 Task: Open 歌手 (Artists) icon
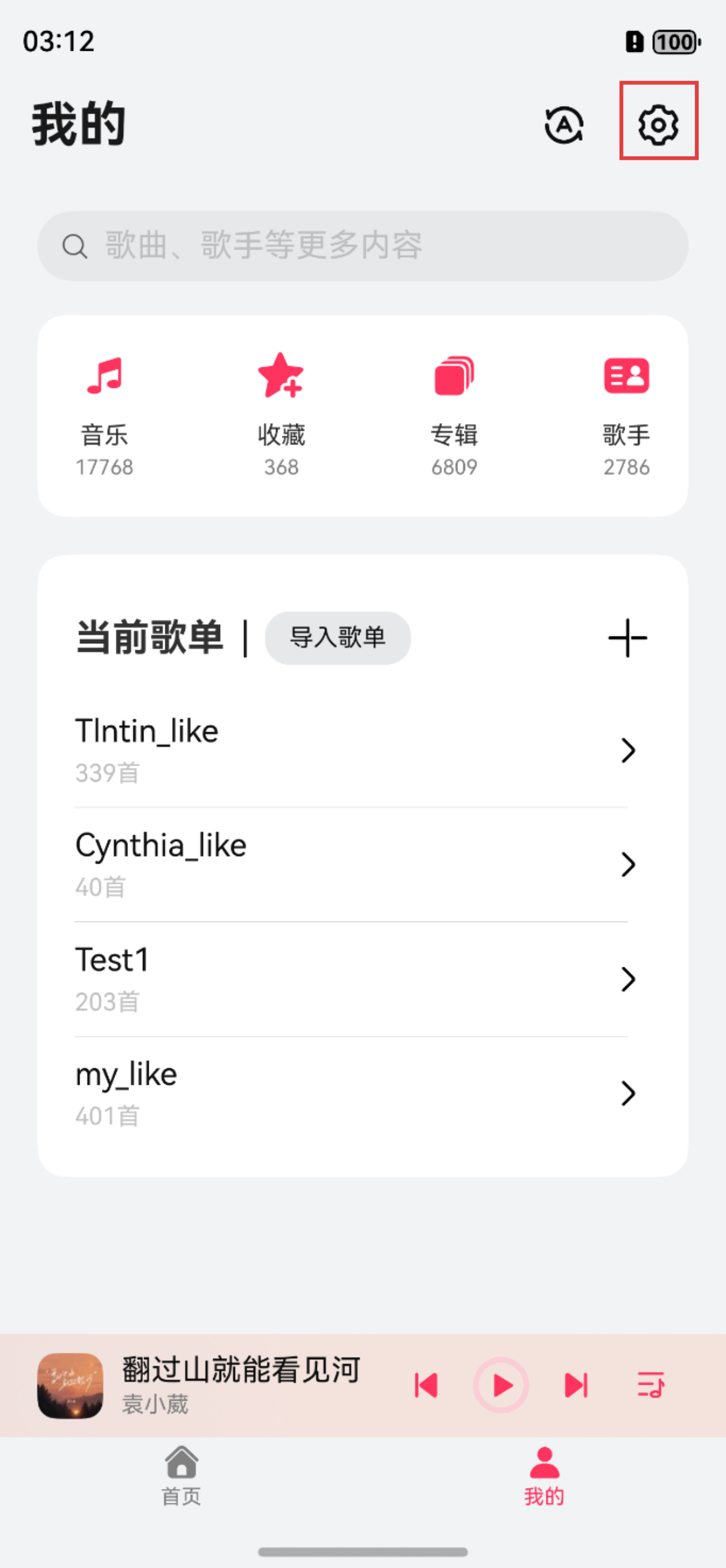[627, 378]
